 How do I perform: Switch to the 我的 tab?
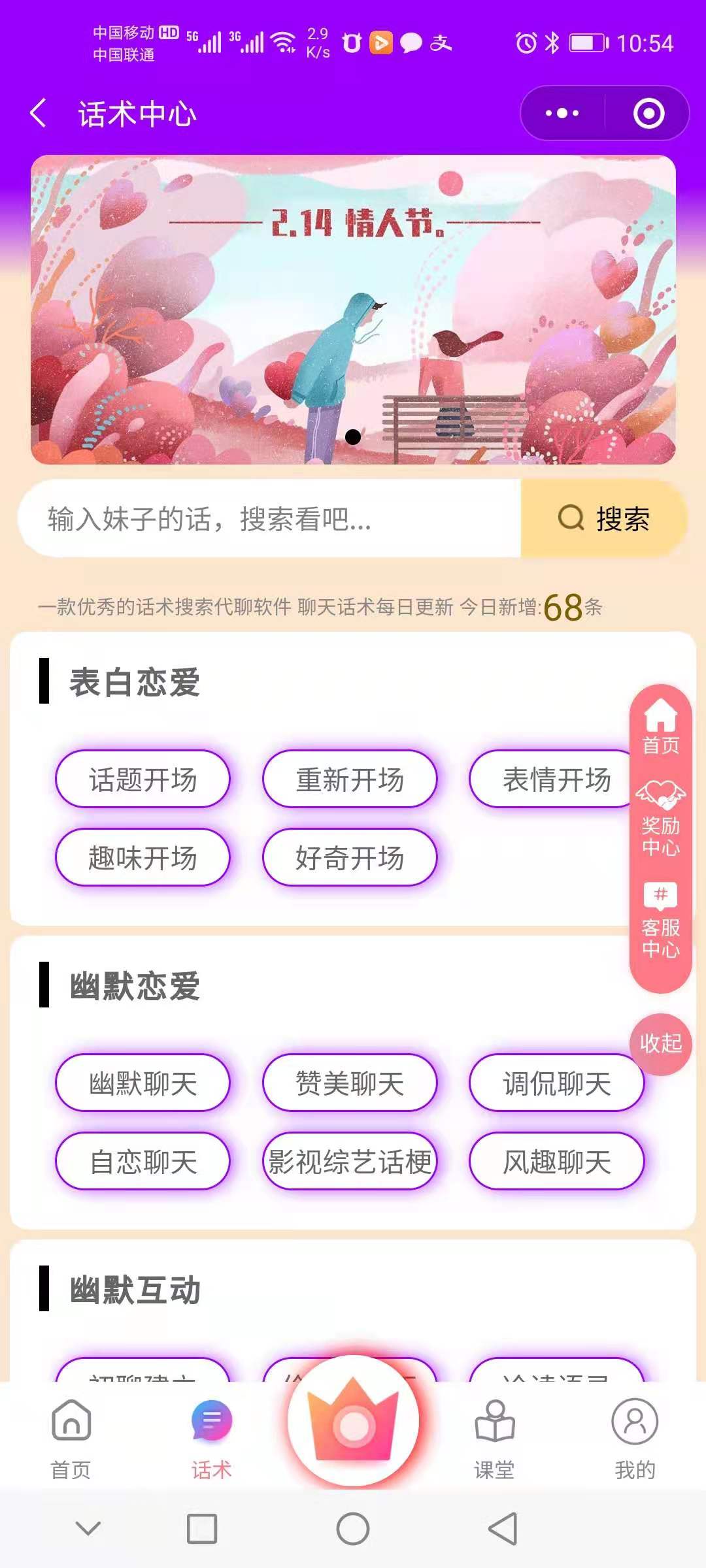(634, 1439)
